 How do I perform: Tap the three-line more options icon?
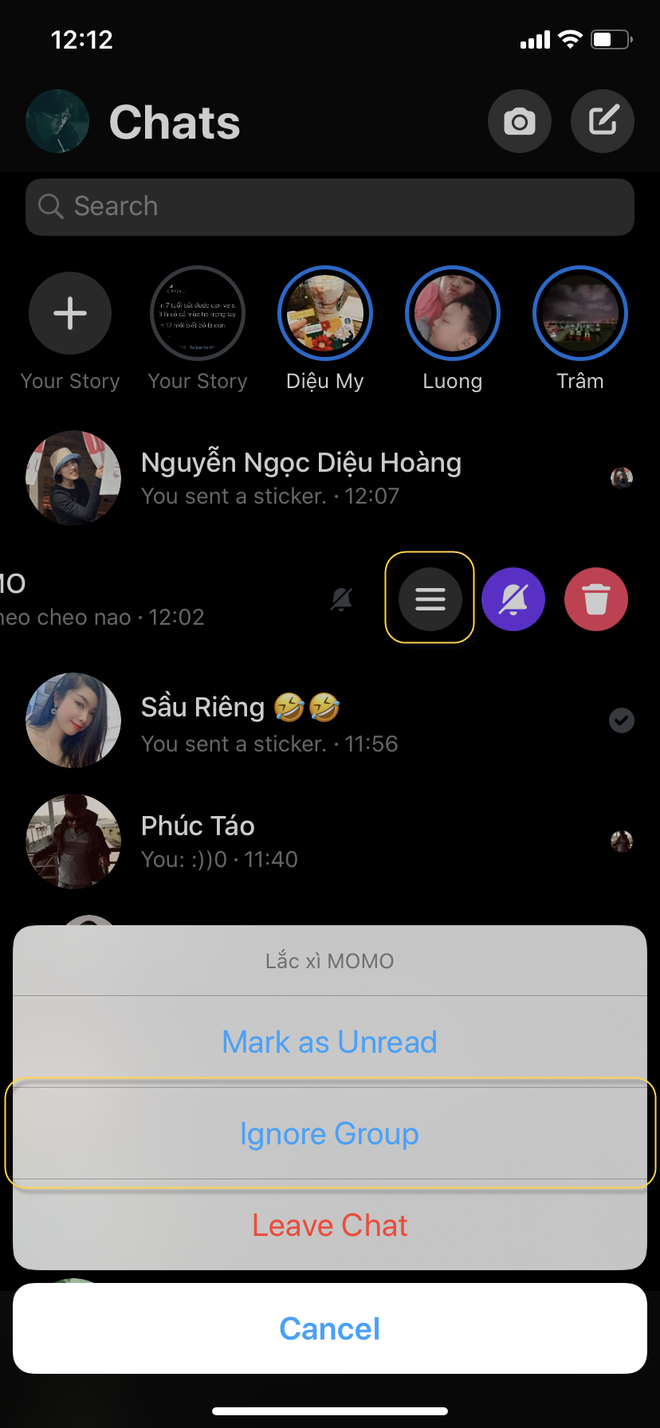tap(430, 598)
